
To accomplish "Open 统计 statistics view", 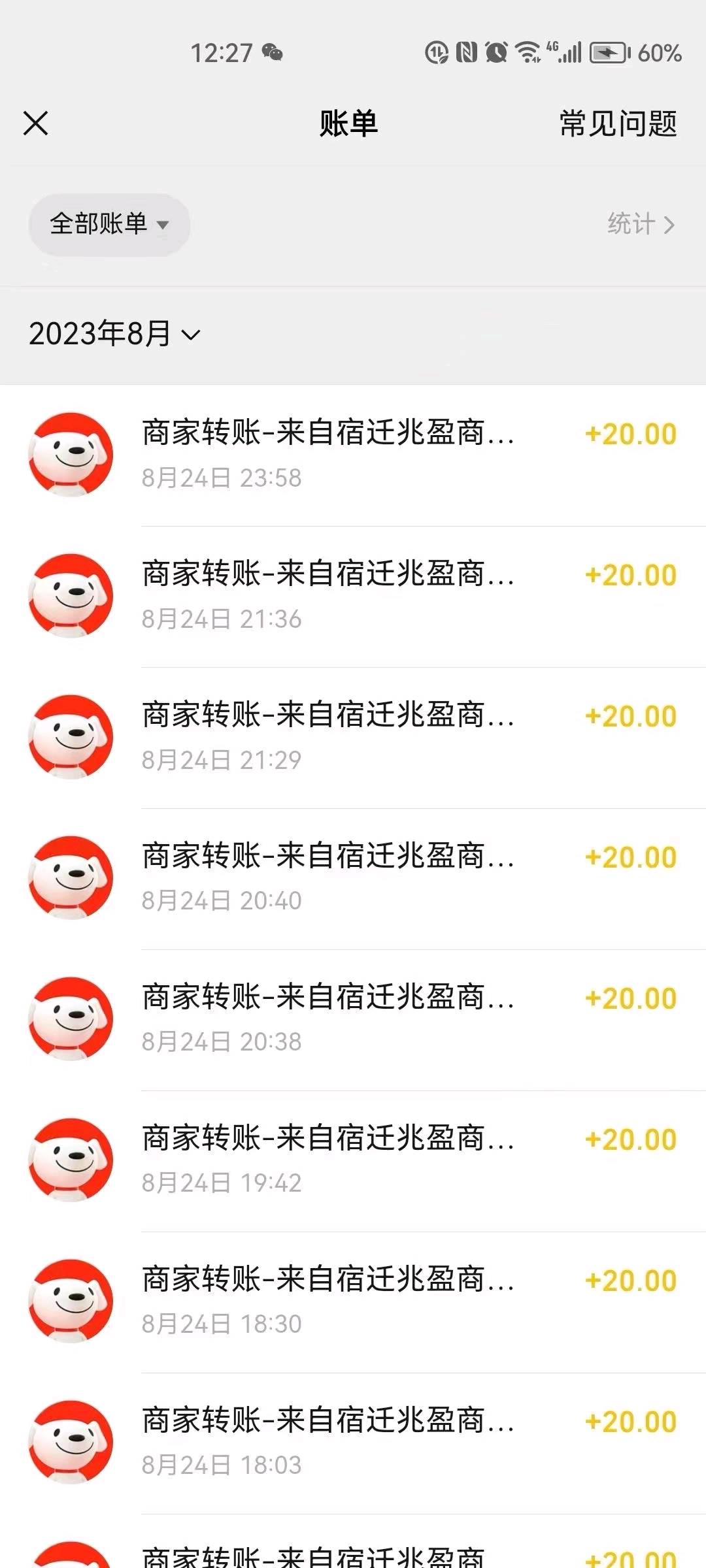I will tap(641, 224).
